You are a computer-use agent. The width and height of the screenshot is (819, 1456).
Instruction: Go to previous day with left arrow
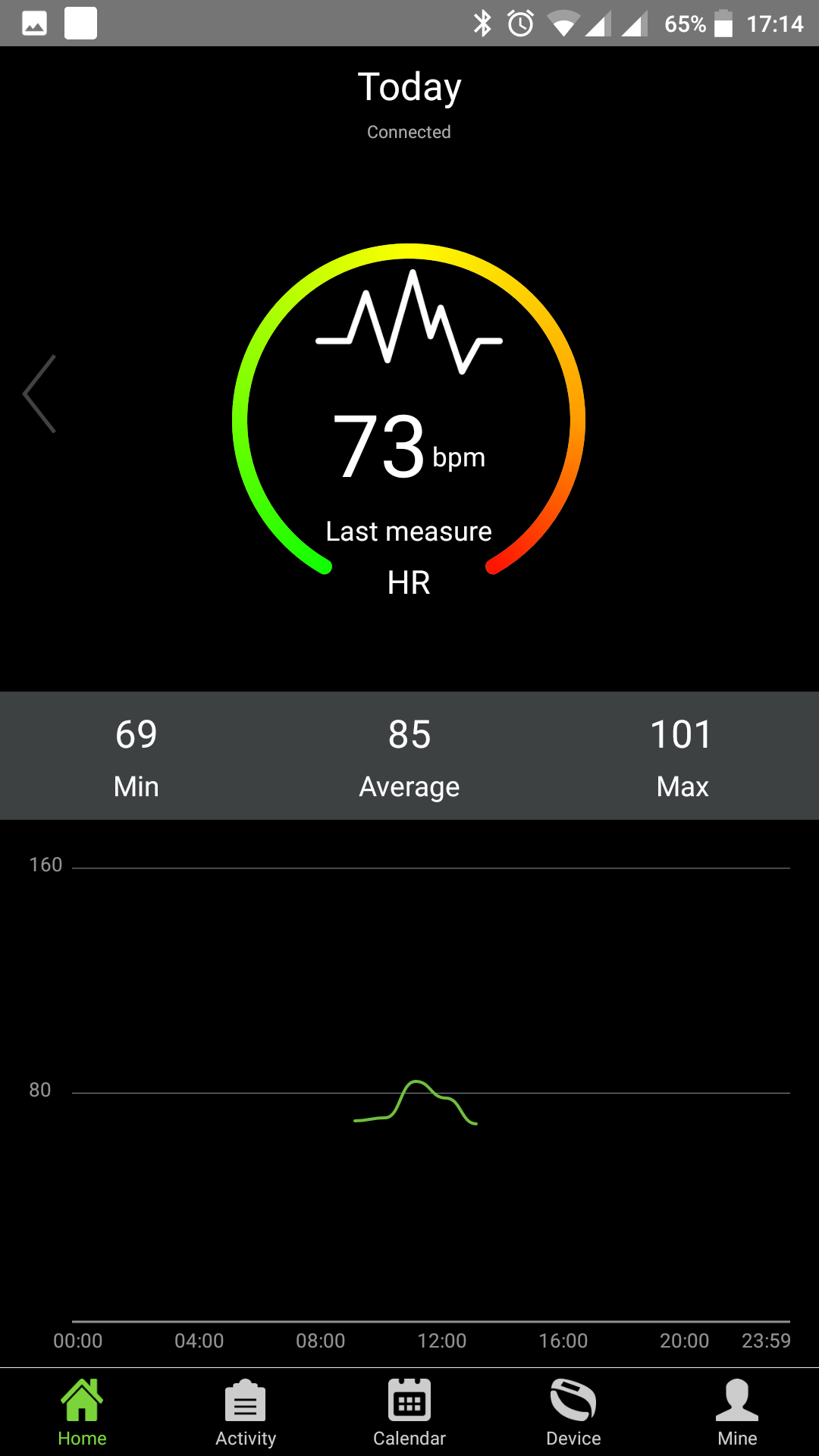click(x=39, y=394)
